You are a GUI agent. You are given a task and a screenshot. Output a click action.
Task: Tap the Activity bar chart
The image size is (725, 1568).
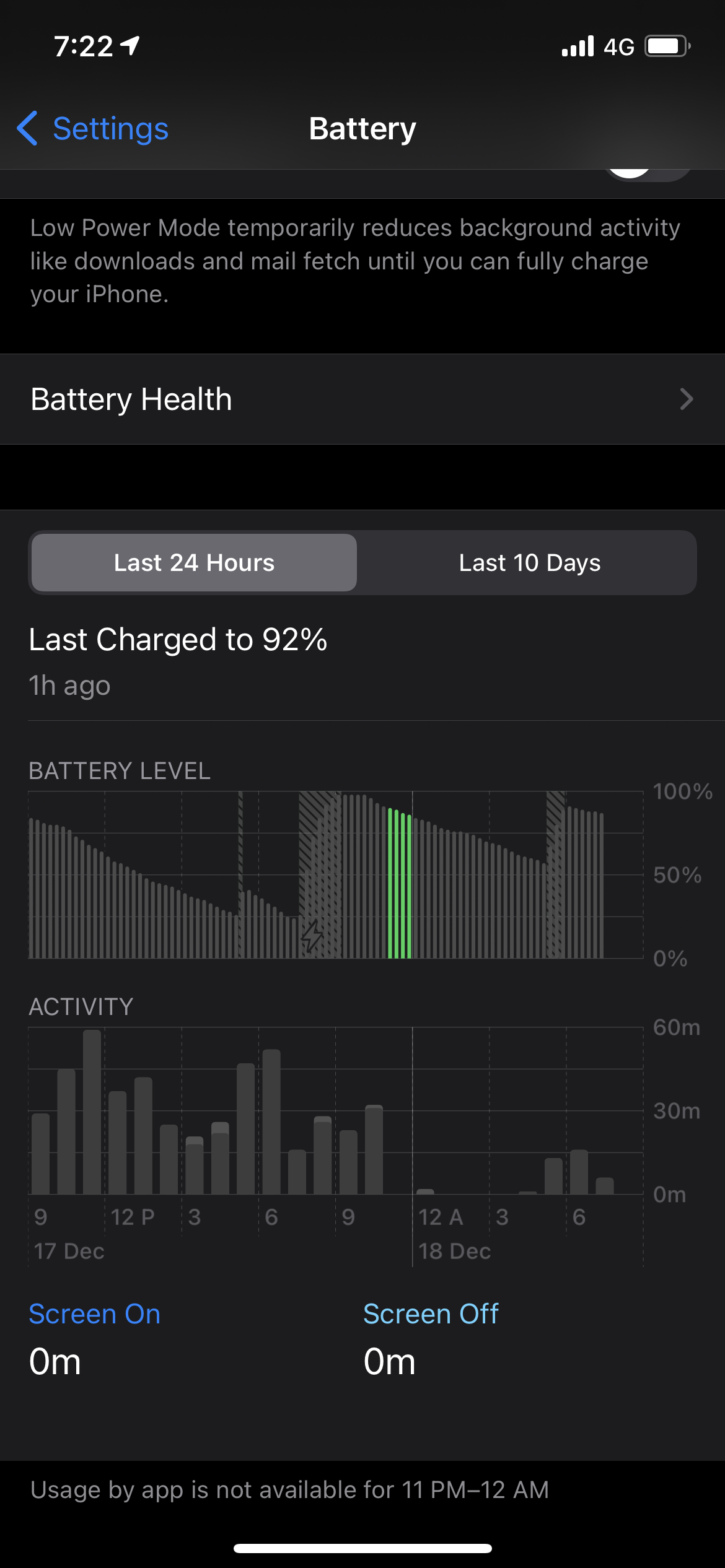(335, 1111)
